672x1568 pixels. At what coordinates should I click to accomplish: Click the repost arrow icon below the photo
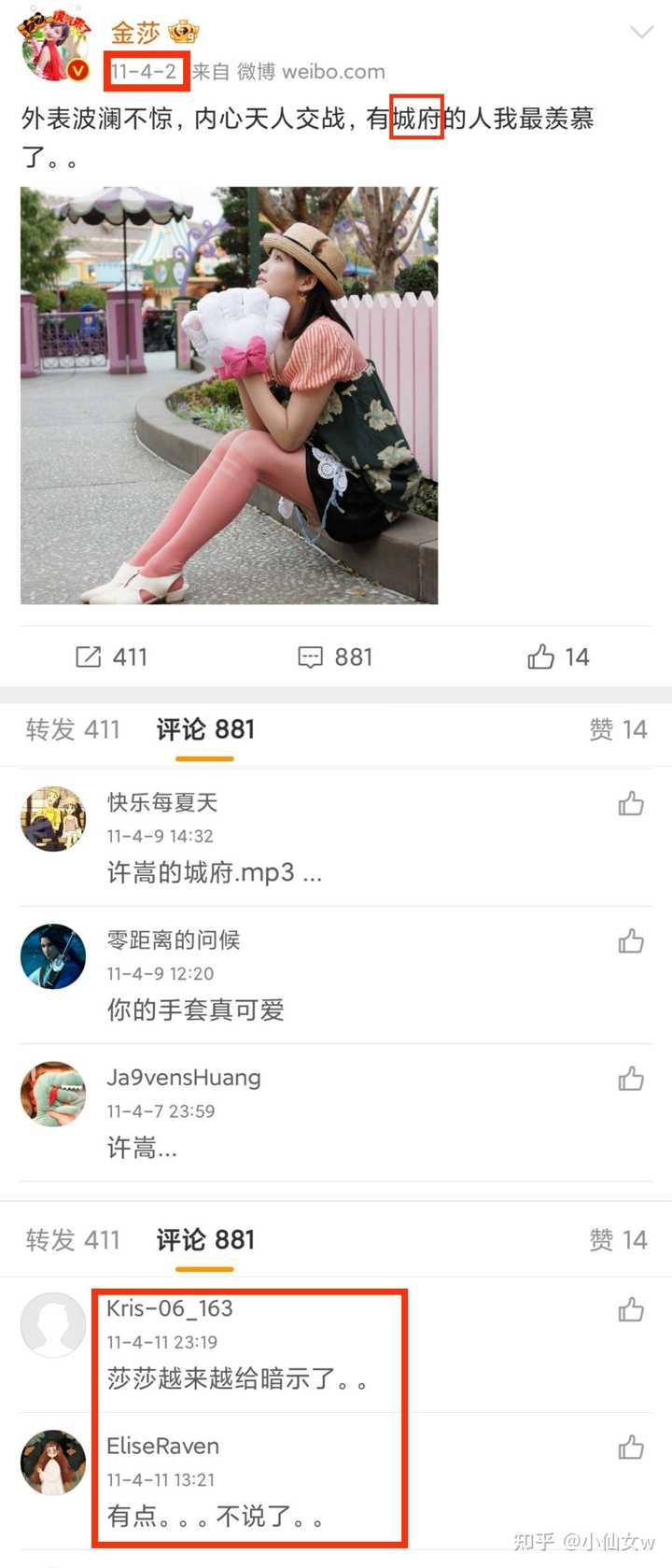pos(89,657)
